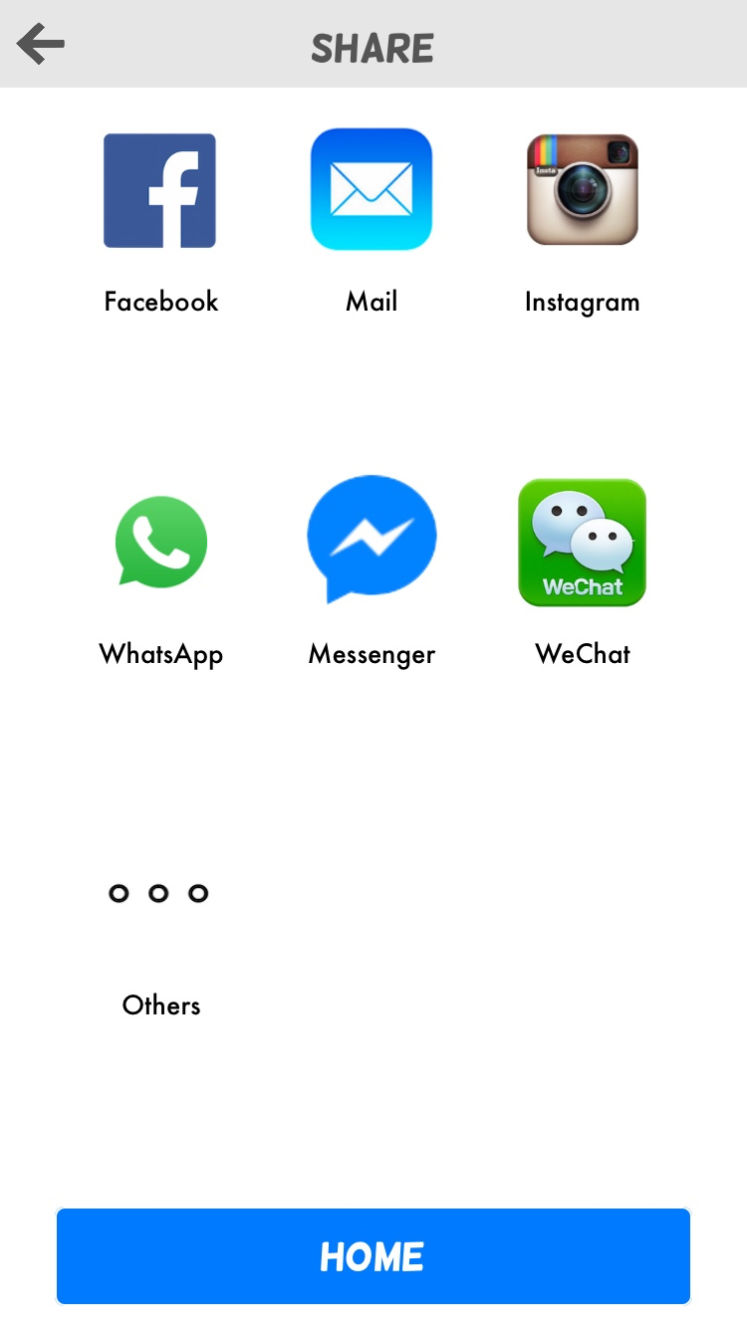Screen dimensions: 747x1328
Task: Select WhatsApp to share
Action: 161,541
